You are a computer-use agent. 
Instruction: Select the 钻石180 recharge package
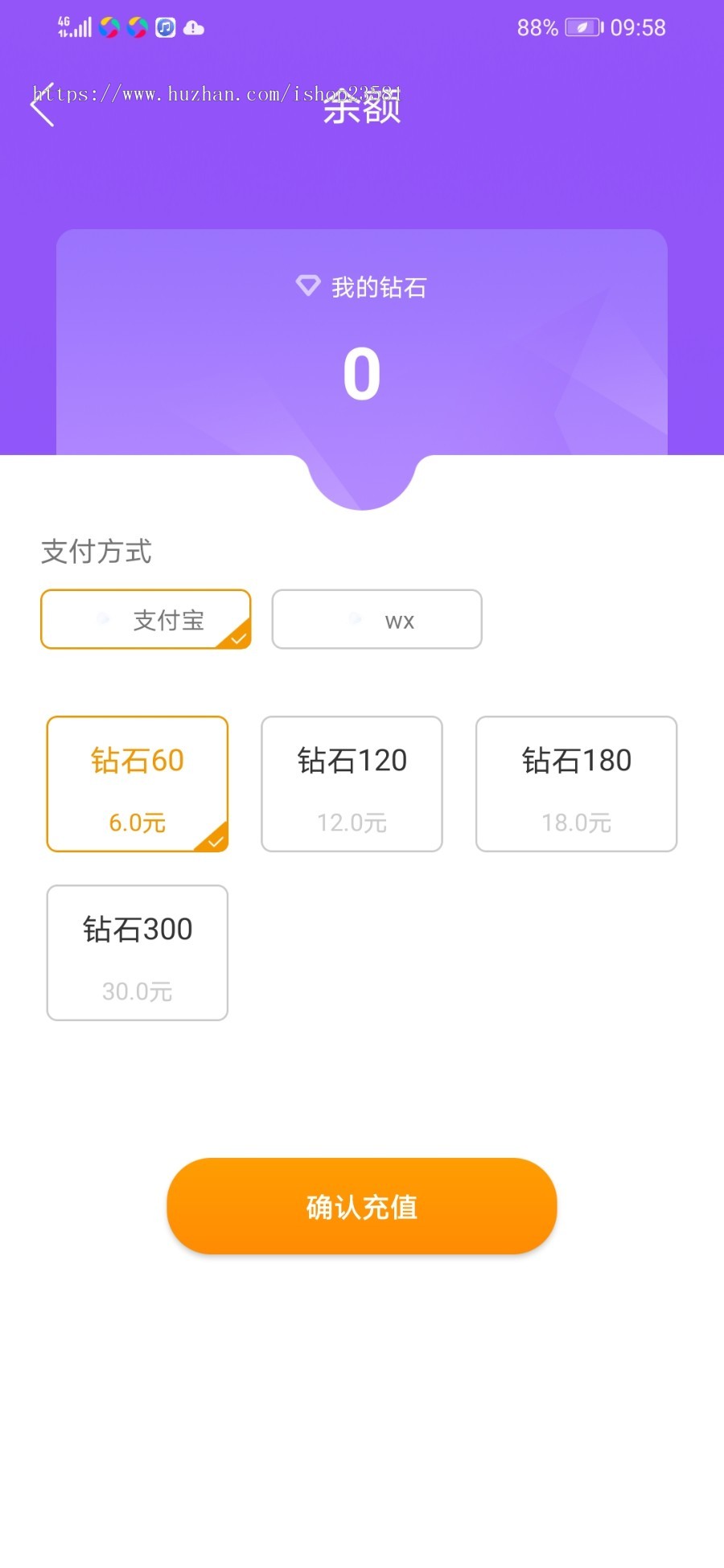576,783
